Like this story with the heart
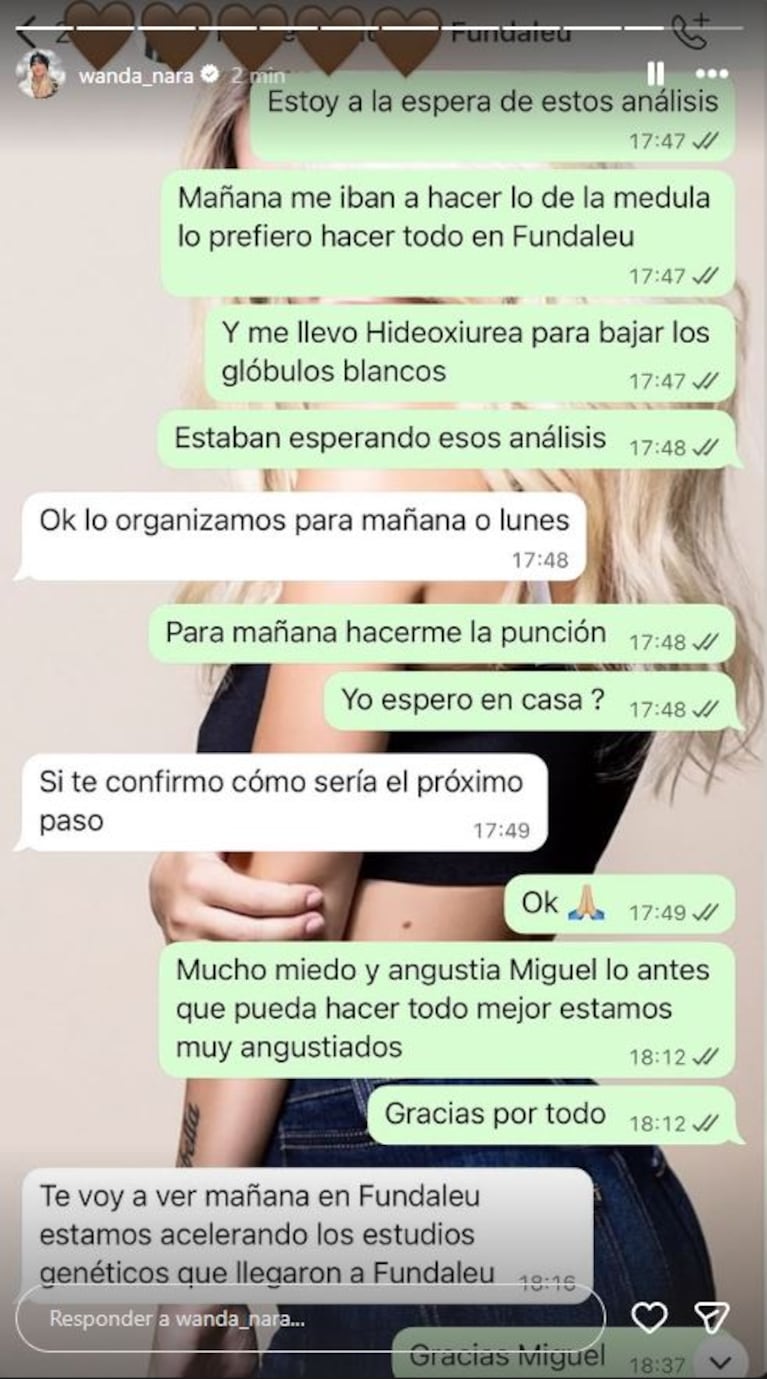767x1379 pixels. click(650, 1318)
